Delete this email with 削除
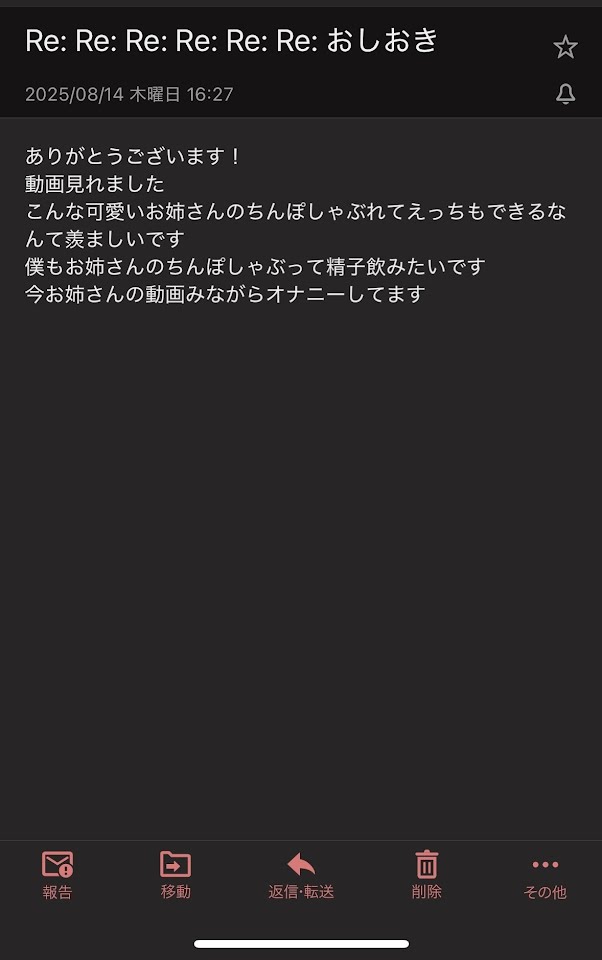This screenshot has width=602, height=960. coord(427,874)
